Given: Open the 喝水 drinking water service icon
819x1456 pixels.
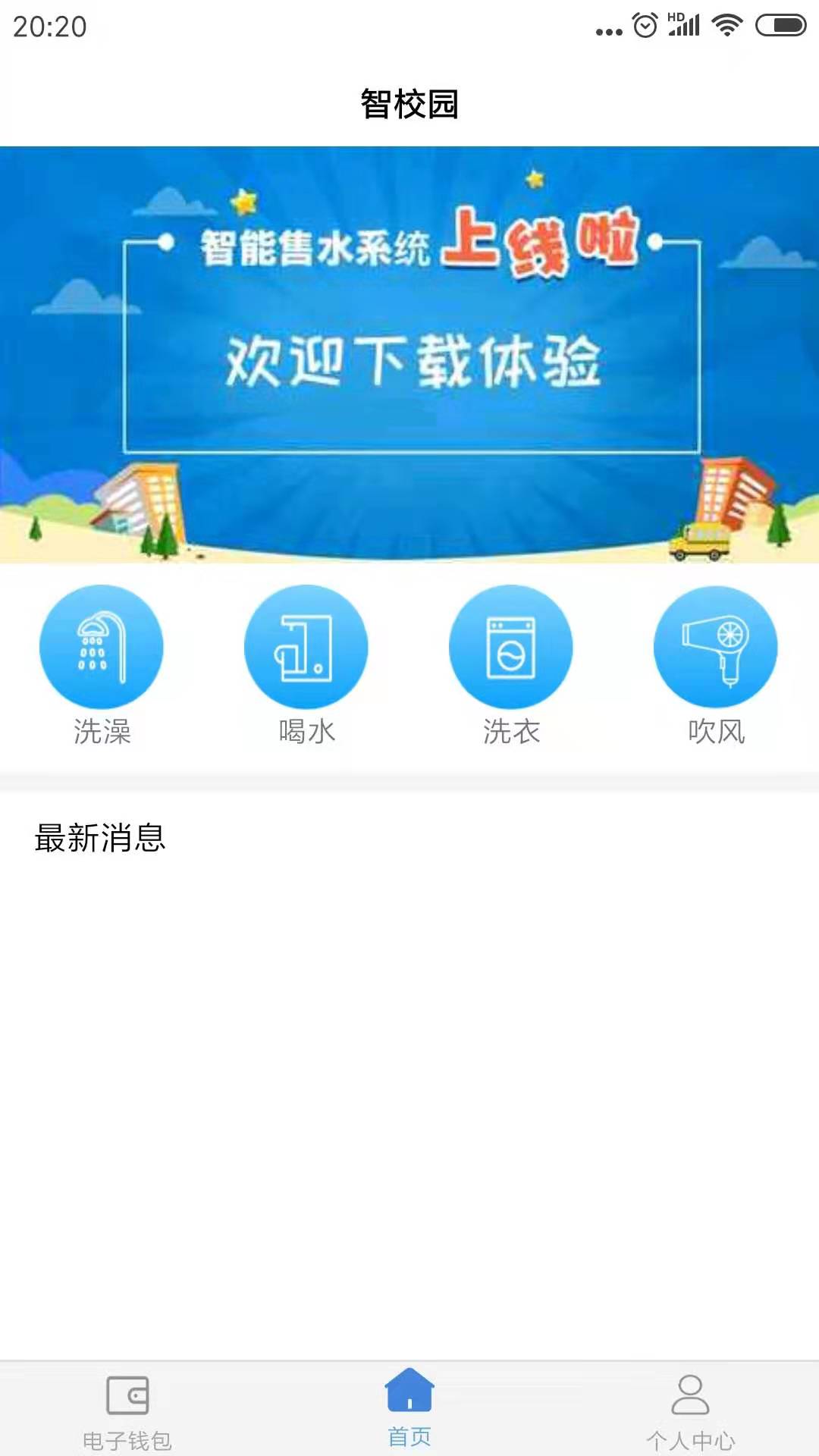Looking at the screenshot, I should (x=306, y=646).
